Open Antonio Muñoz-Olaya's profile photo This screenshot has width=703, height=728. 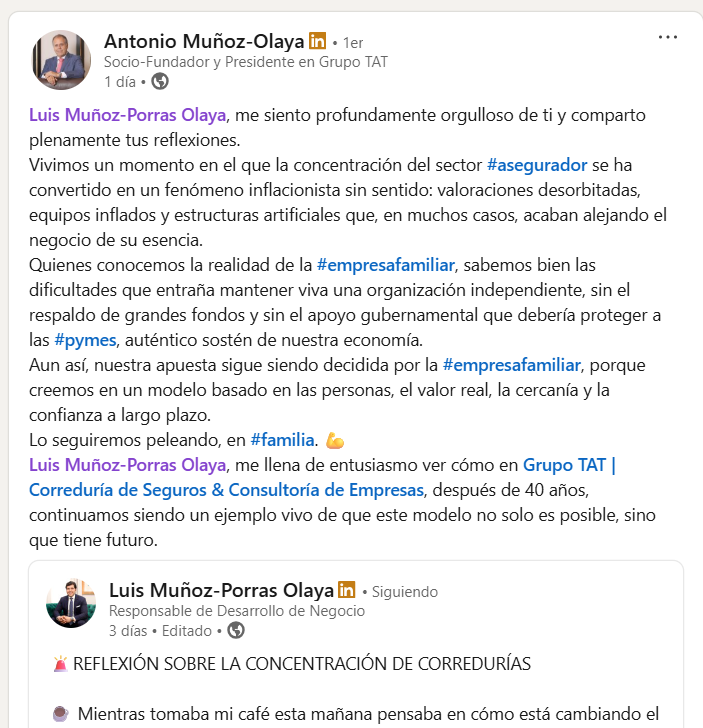tap(62, 60)
